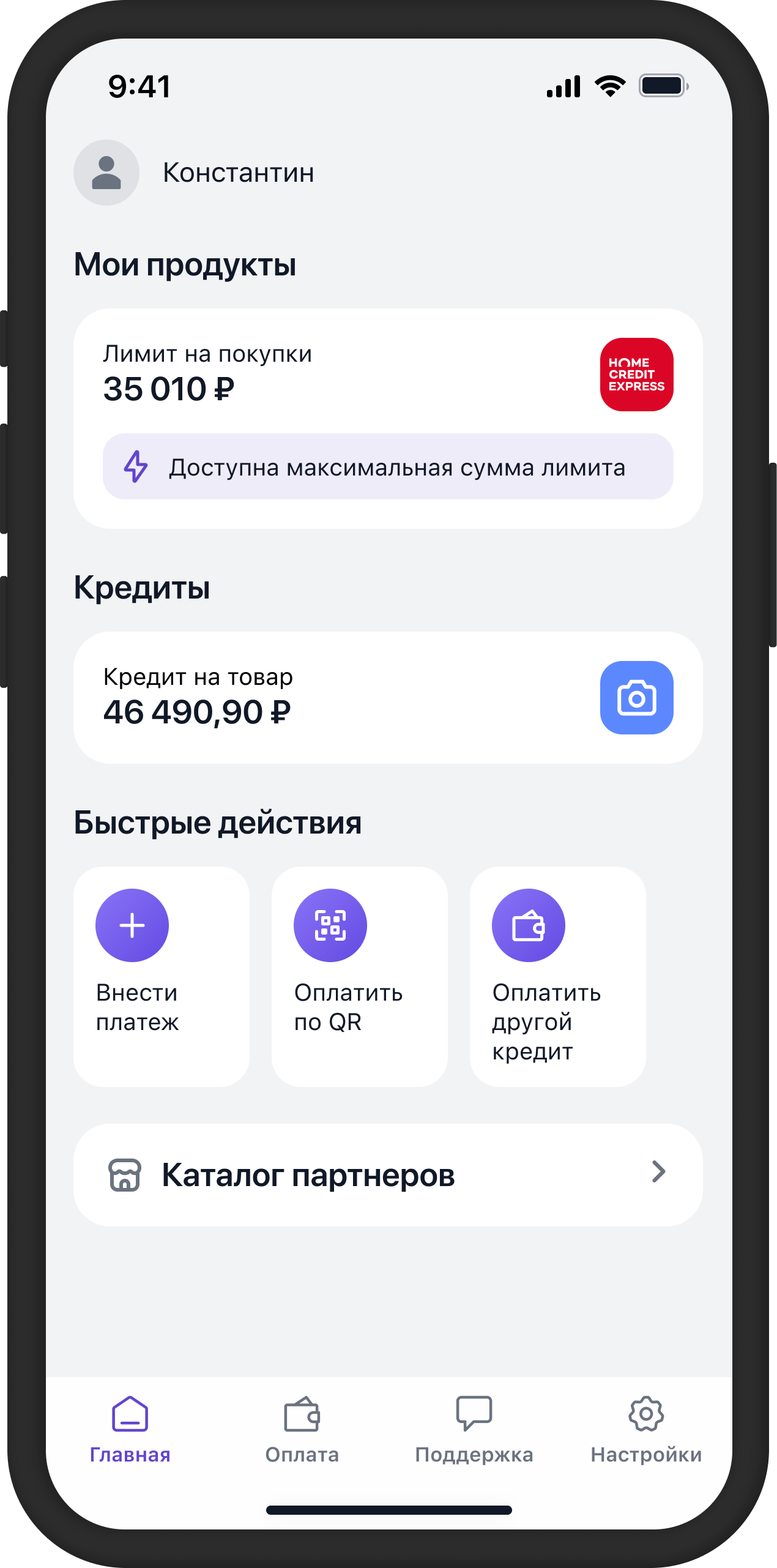The width and height of the screenshot is (777, 1568).
Task: Tap the Доступна максимальная сумма лимита banner
Action: tap(388, 467)
